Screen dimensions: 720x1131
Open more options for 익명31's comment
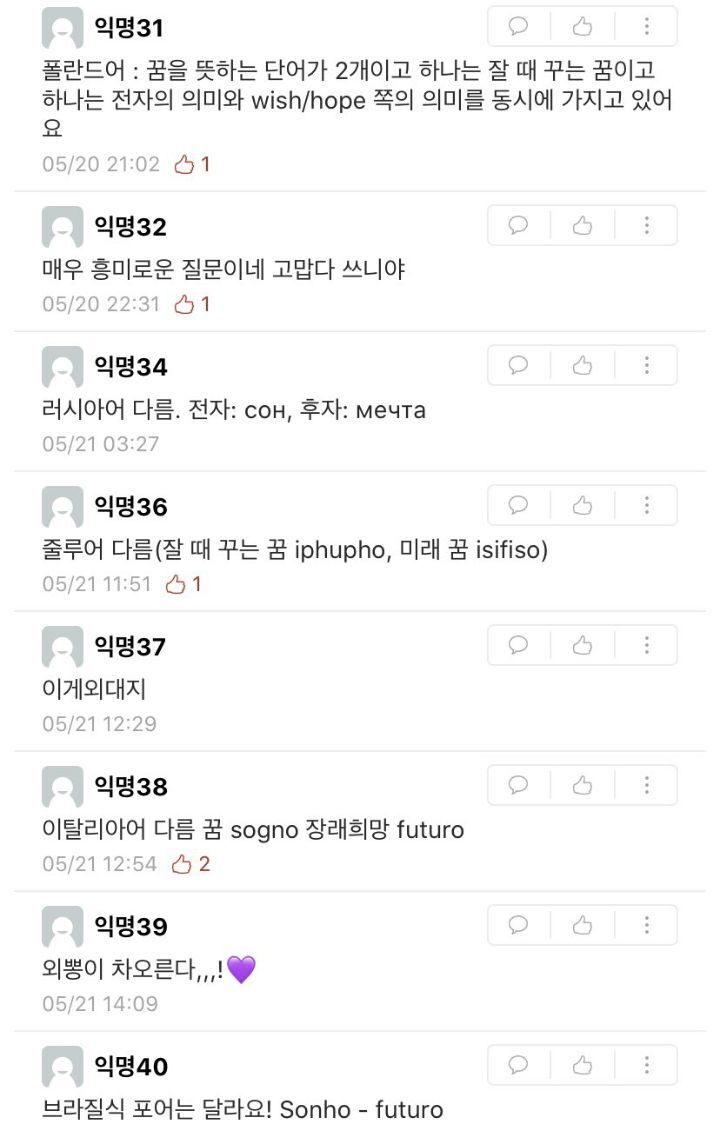point(646,26)
